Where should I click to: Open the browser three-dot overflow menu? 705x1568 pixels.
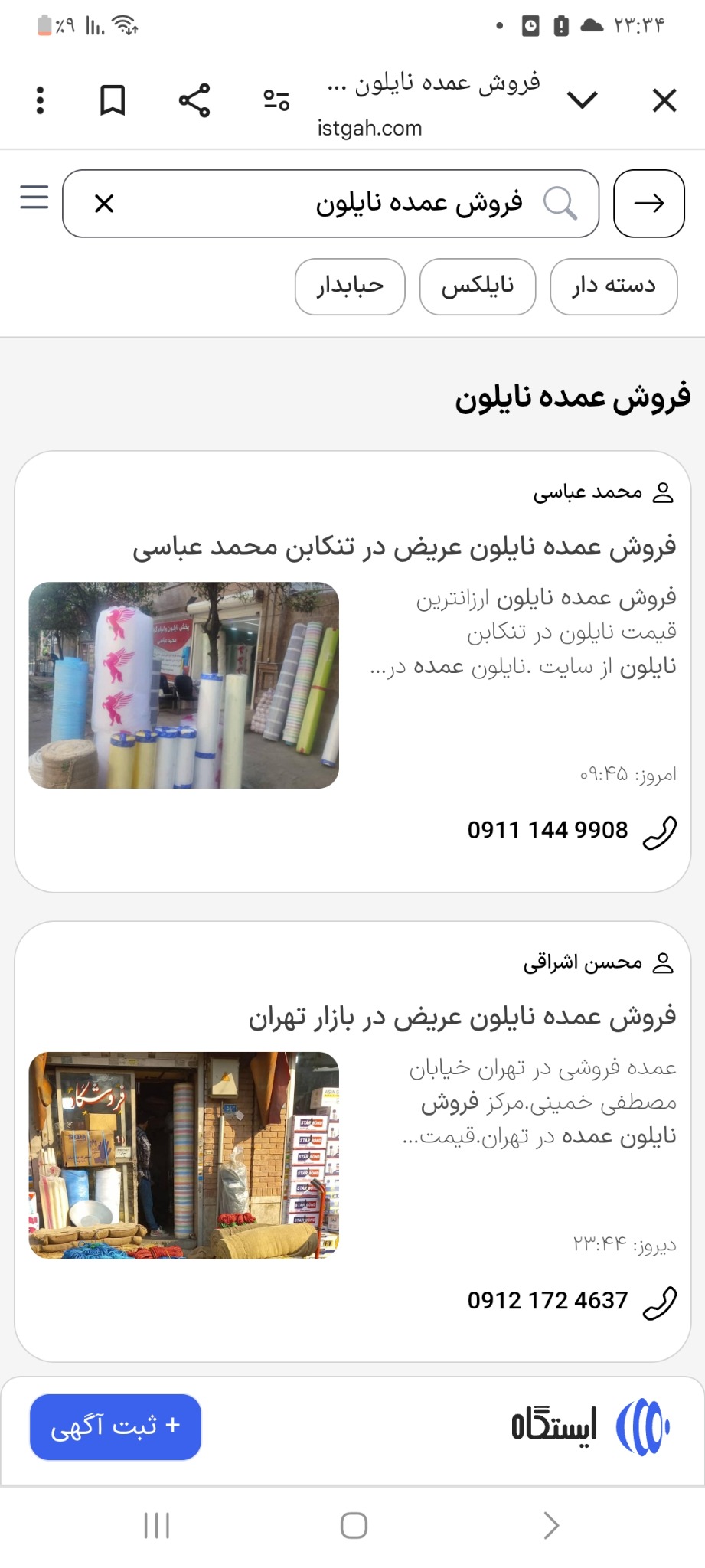click(41, 100)
